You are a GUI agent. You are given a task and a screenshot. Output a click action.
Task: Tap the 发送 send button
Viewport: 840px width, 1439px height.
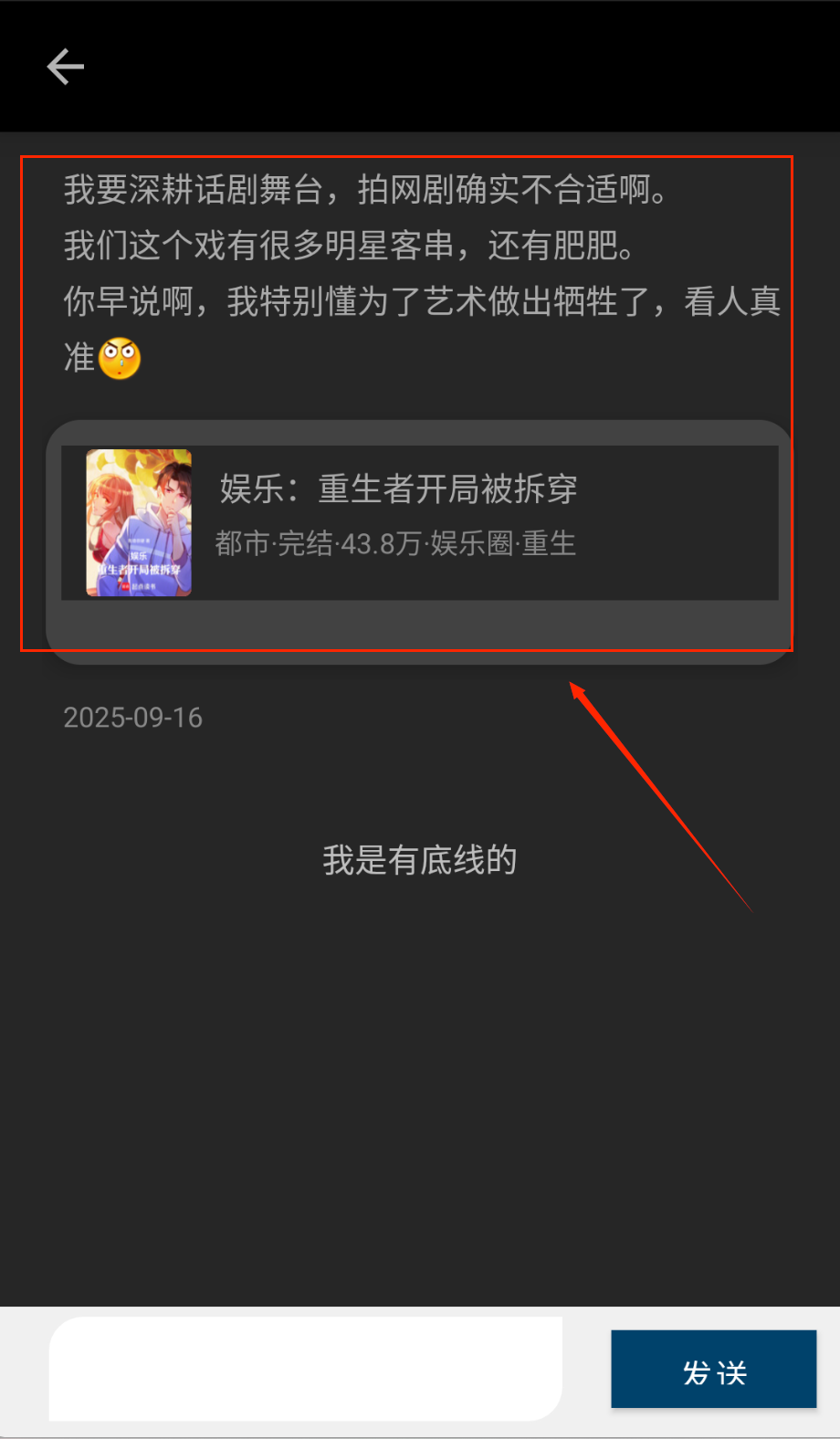pyautogui.click(x=713, y=1370)
